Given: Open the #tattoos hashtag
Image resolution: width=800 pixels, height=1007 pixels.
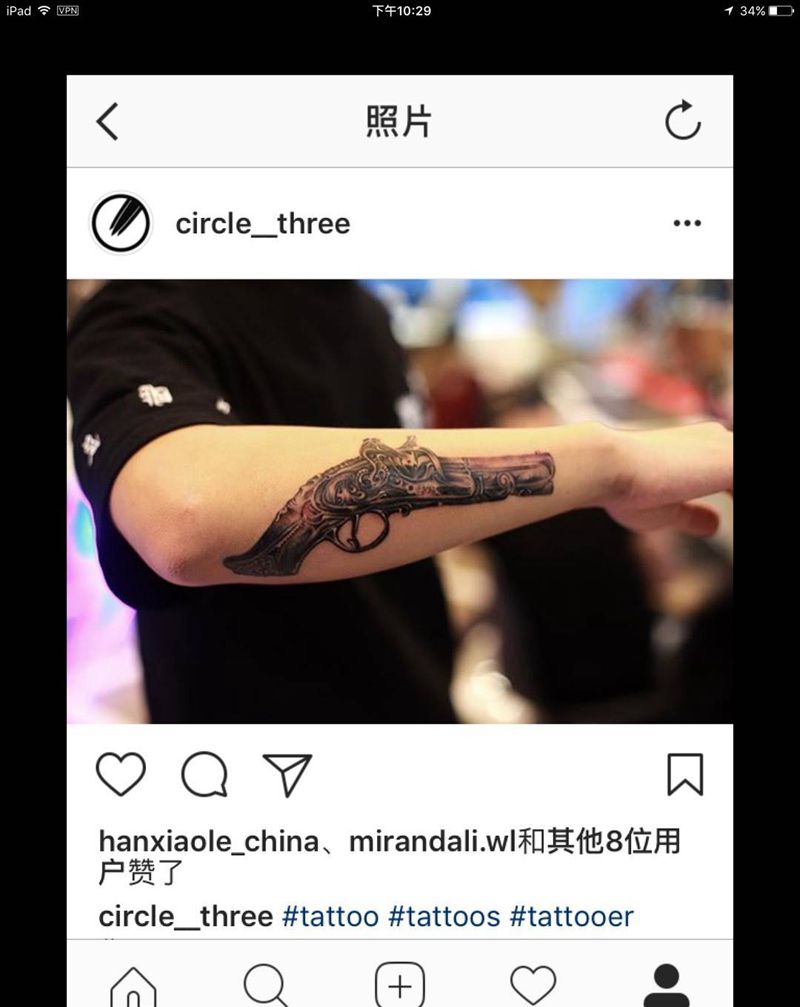Looking at the screenshot, I should [x=444, y=916].
